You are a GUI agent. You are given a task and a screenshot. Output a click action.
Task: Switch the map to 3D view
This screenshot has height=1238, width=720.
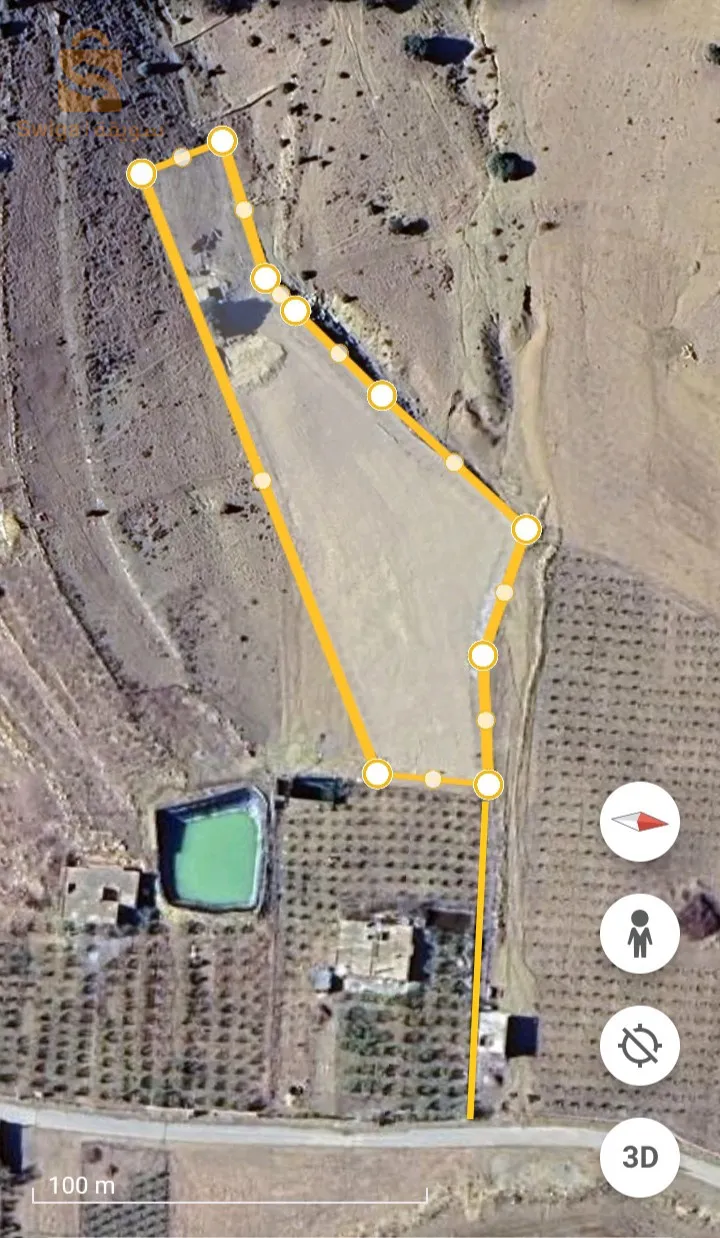(640, 1158)
